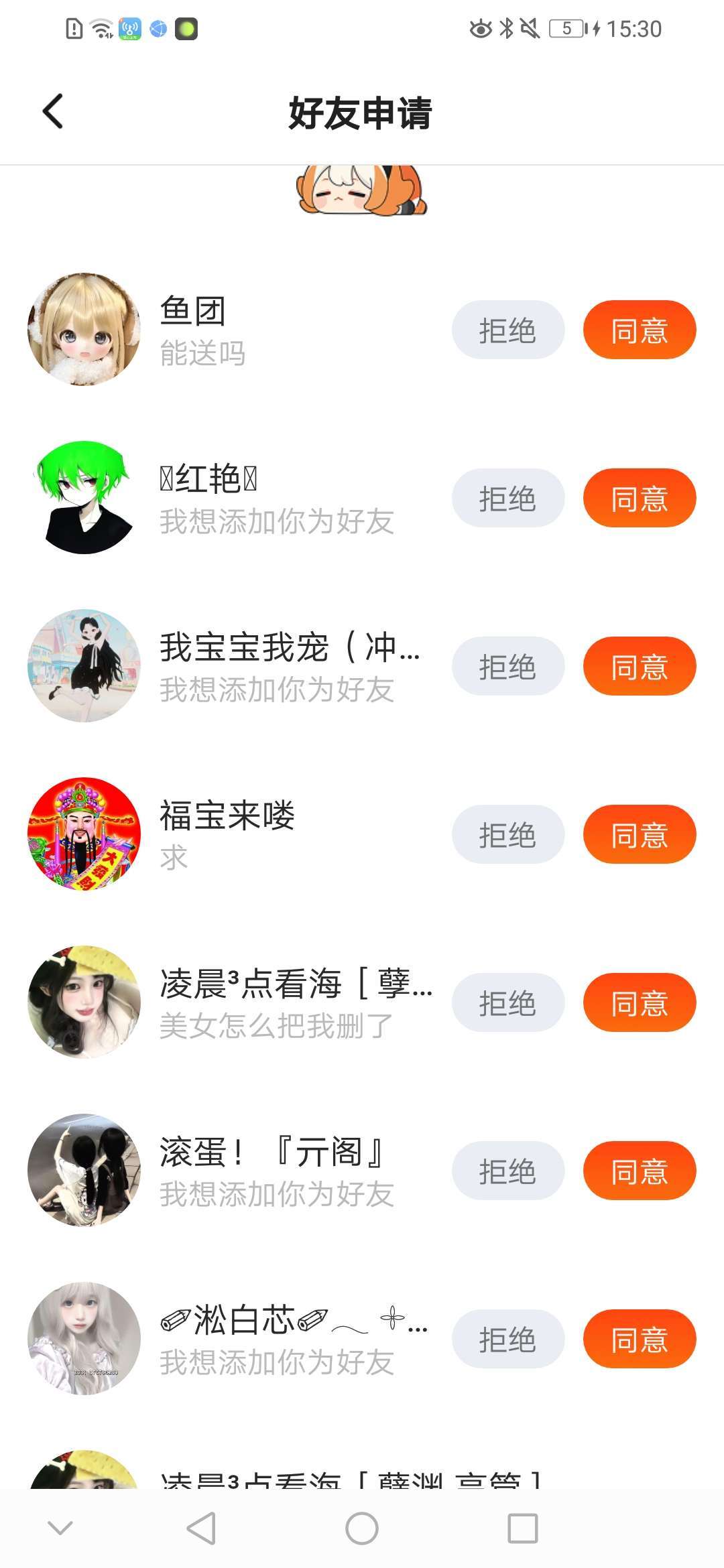Viewport: 724px width, 1568px height.
Task: Open recent apps from navigation bar
Action: pyautogui.click(x=523, y=1529)
